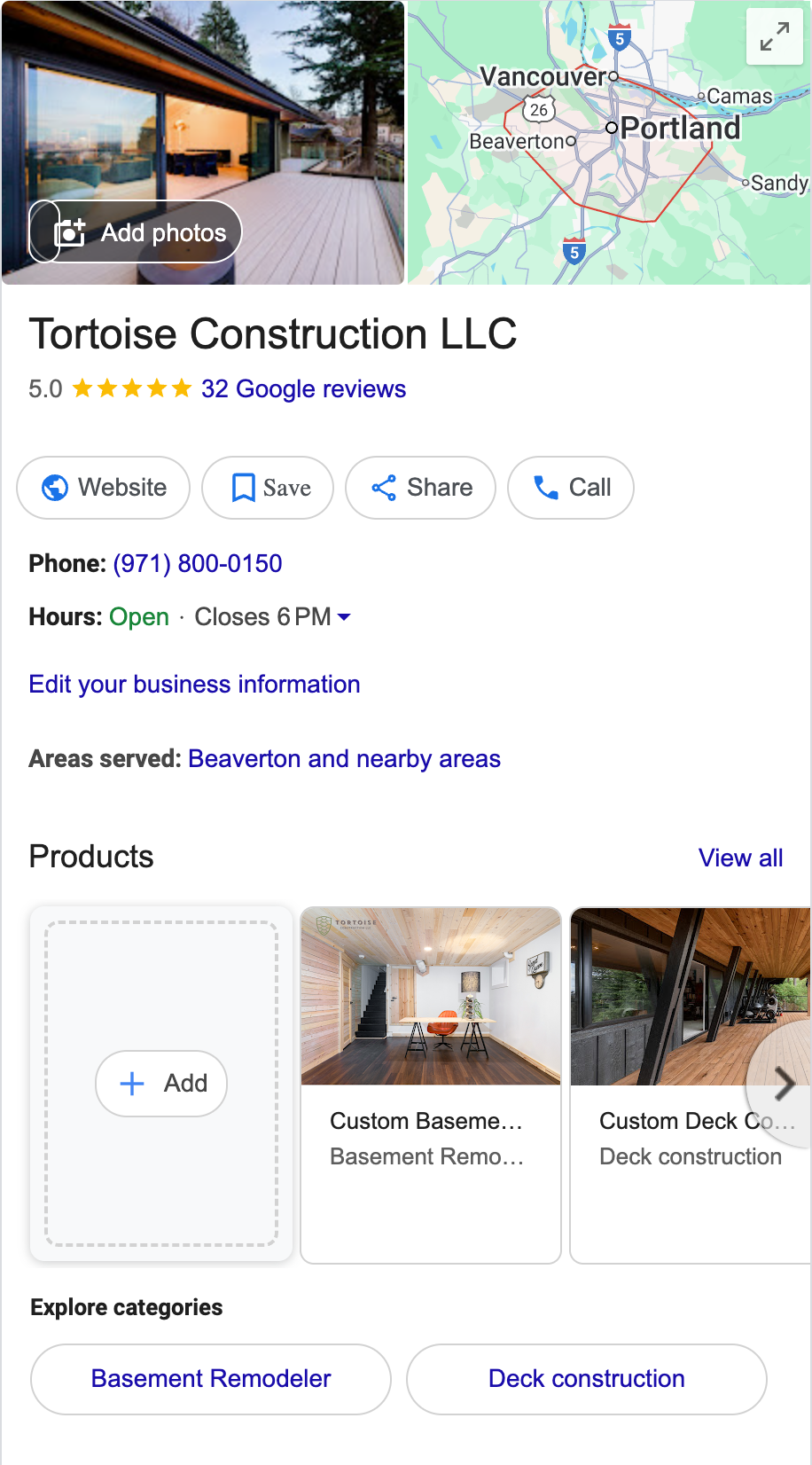Expand the map to full view
Viewport: 812px width, 1465px height.
(774, 37)
